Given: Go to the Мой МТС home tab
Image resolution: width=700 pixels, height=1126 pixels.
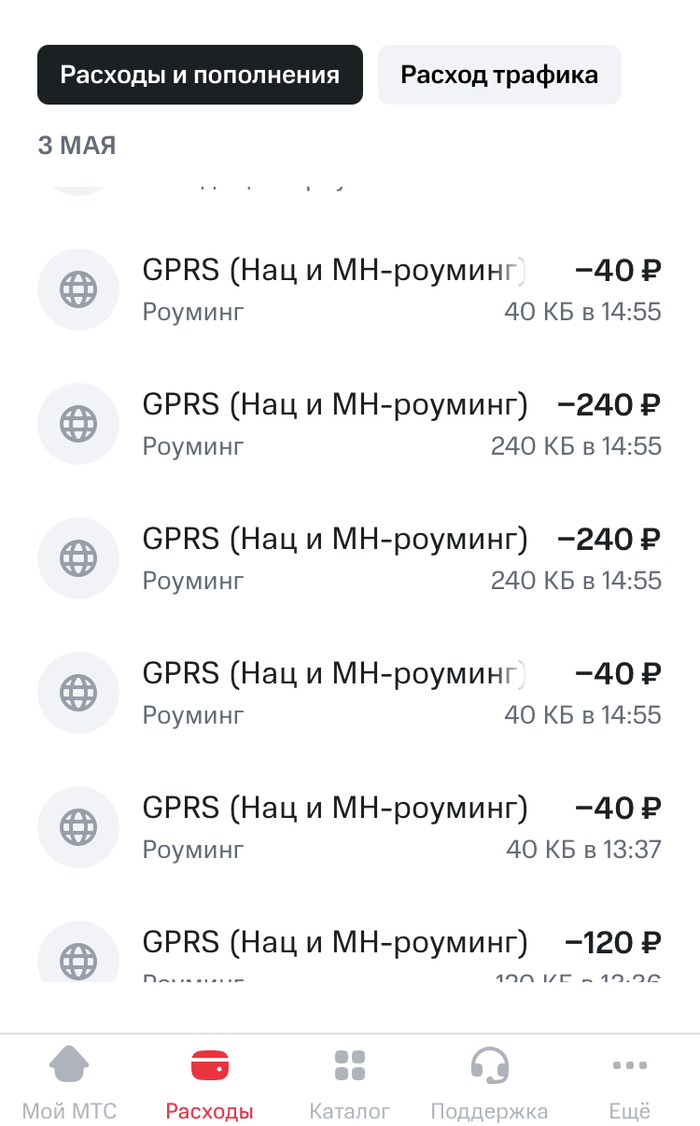Looking at the screenshot, I should click(69, 1083).
